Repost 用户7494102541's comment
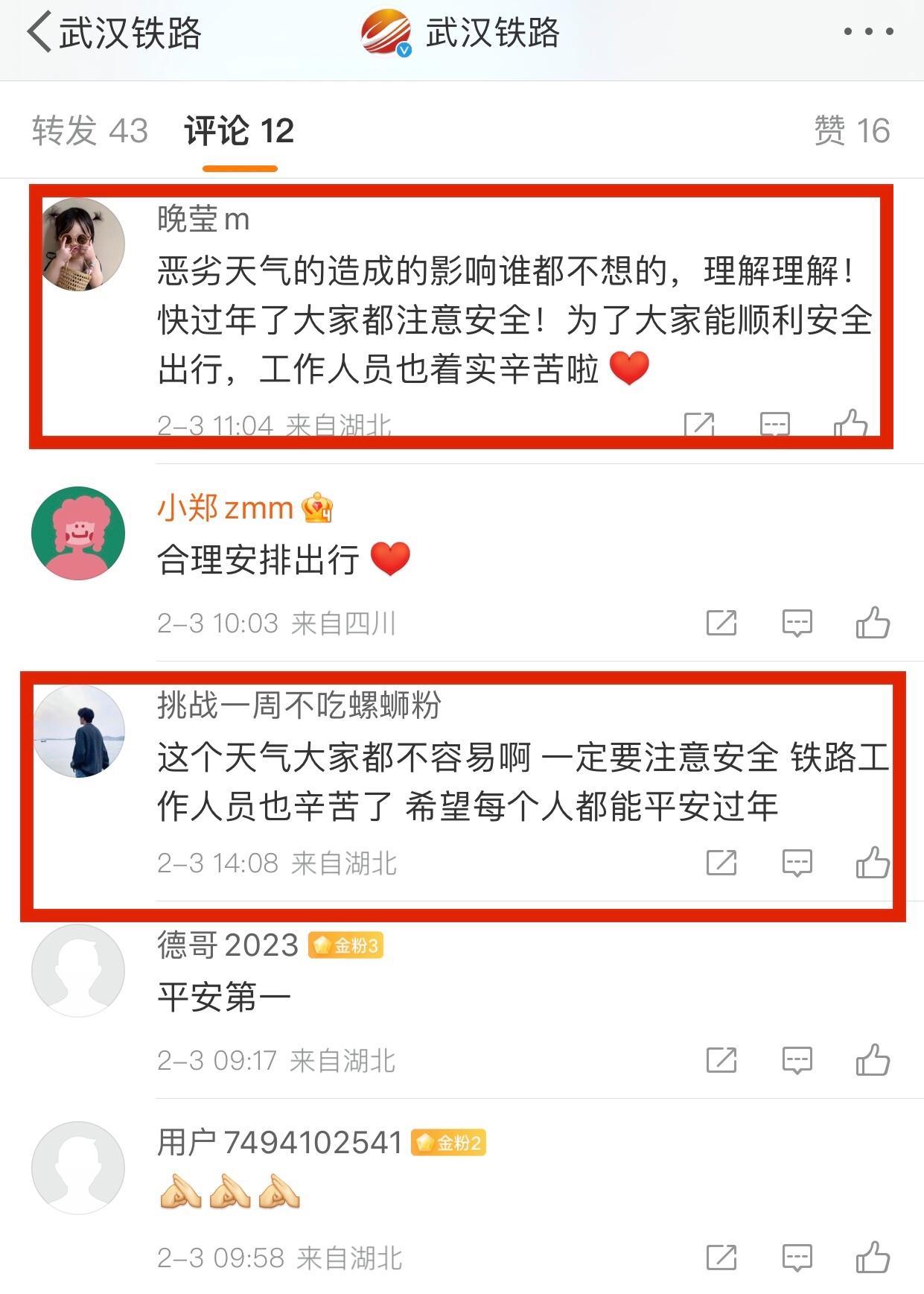Screen dimensions: 924x1294 [x=721, y=1258]
